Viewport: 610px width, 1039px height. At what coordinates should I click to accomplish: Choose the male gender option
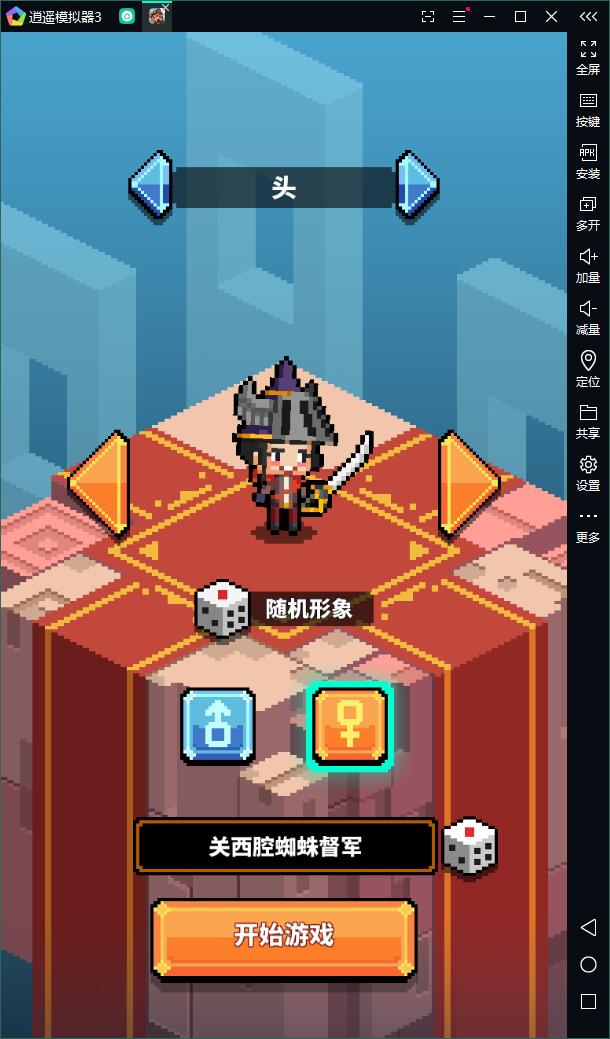218,726
